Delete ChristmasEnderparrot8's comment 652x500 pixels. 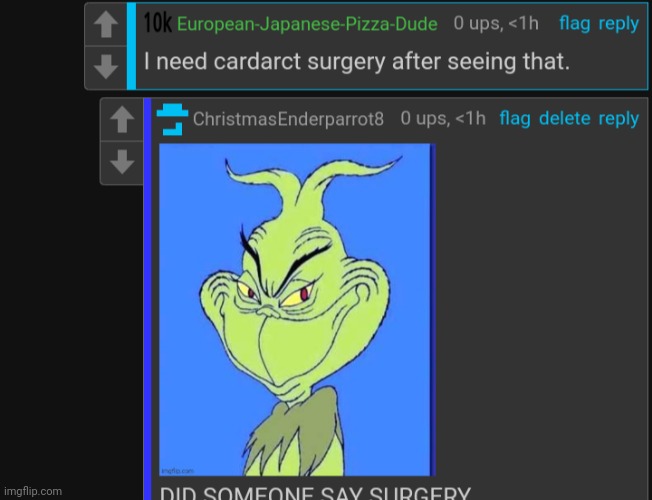pyautogui.click(x=565, y=118)
